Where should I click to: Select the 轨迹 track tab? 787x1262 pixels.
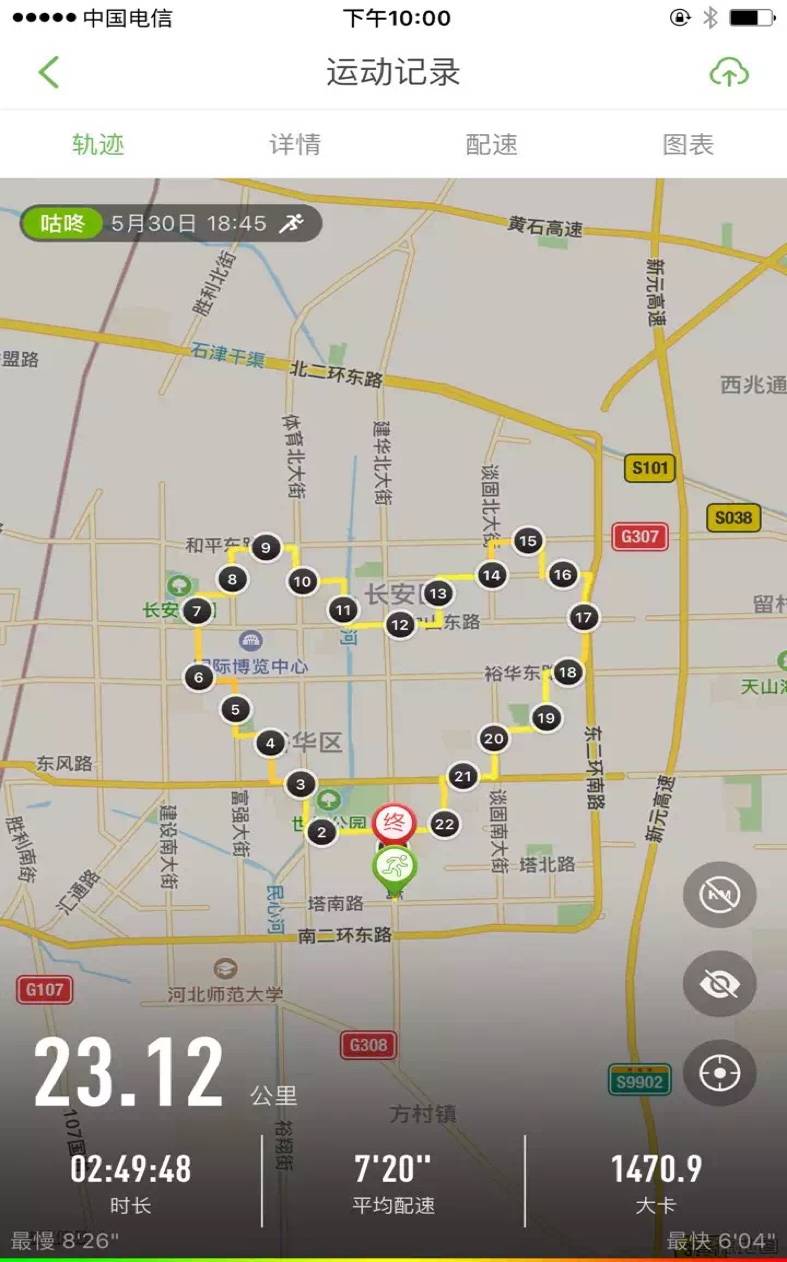click(x=98, y=144)
